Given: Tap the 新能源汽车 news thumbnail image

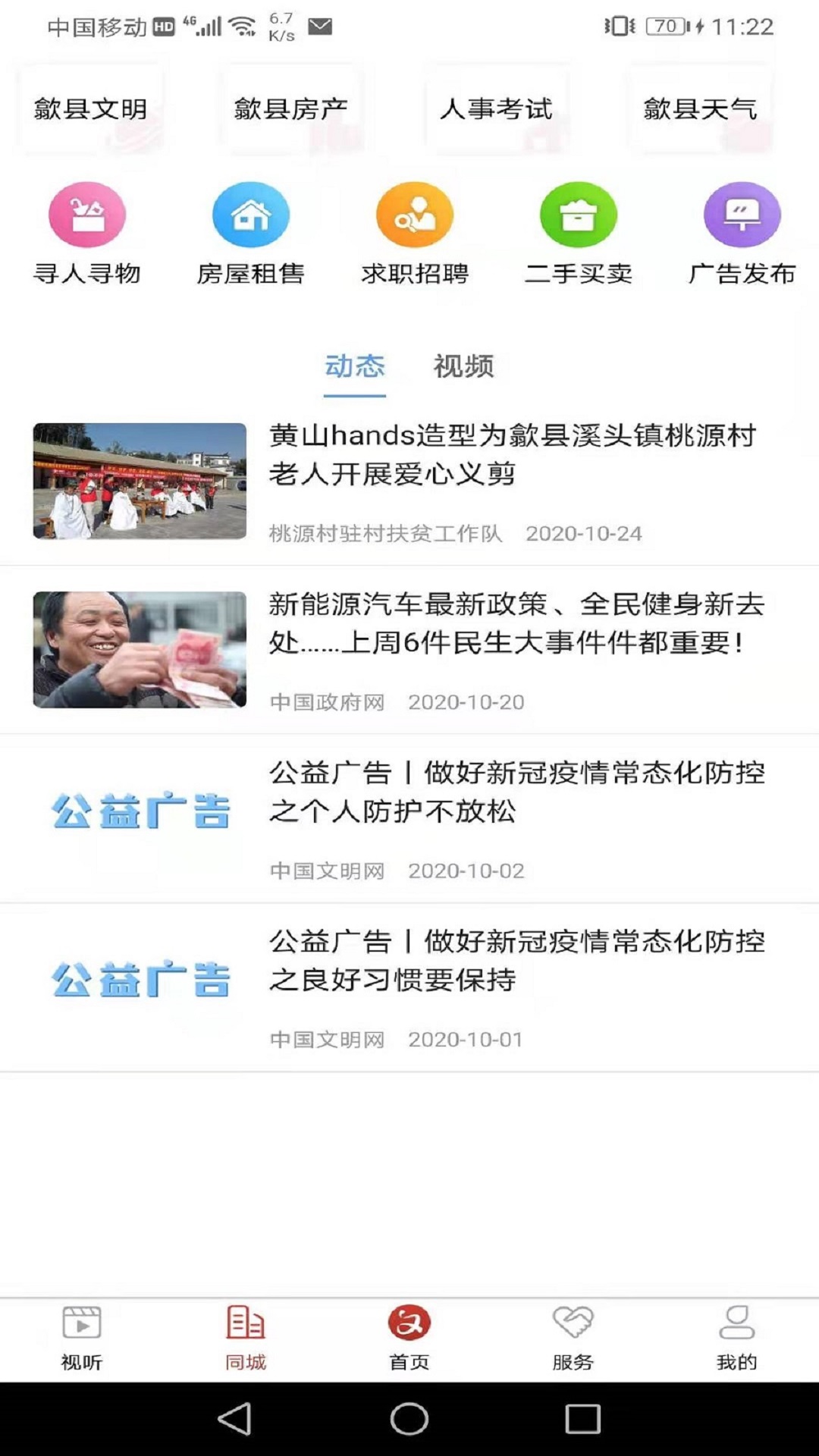Looking at the screenshot, I should pos(140,648).
